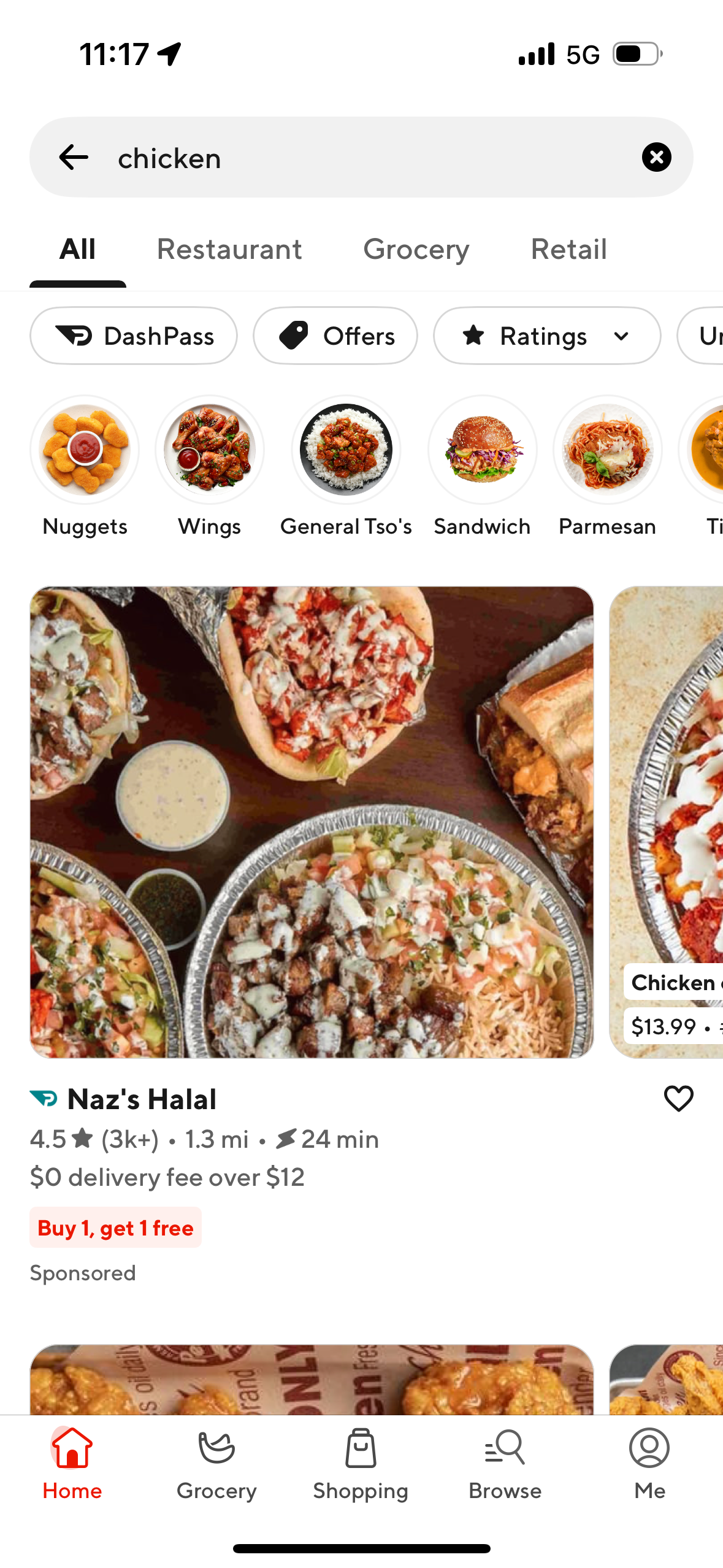Screen dimensions: 723x1568
Task: Expand the Ratings filter options
Action: (x=621, y=336)
